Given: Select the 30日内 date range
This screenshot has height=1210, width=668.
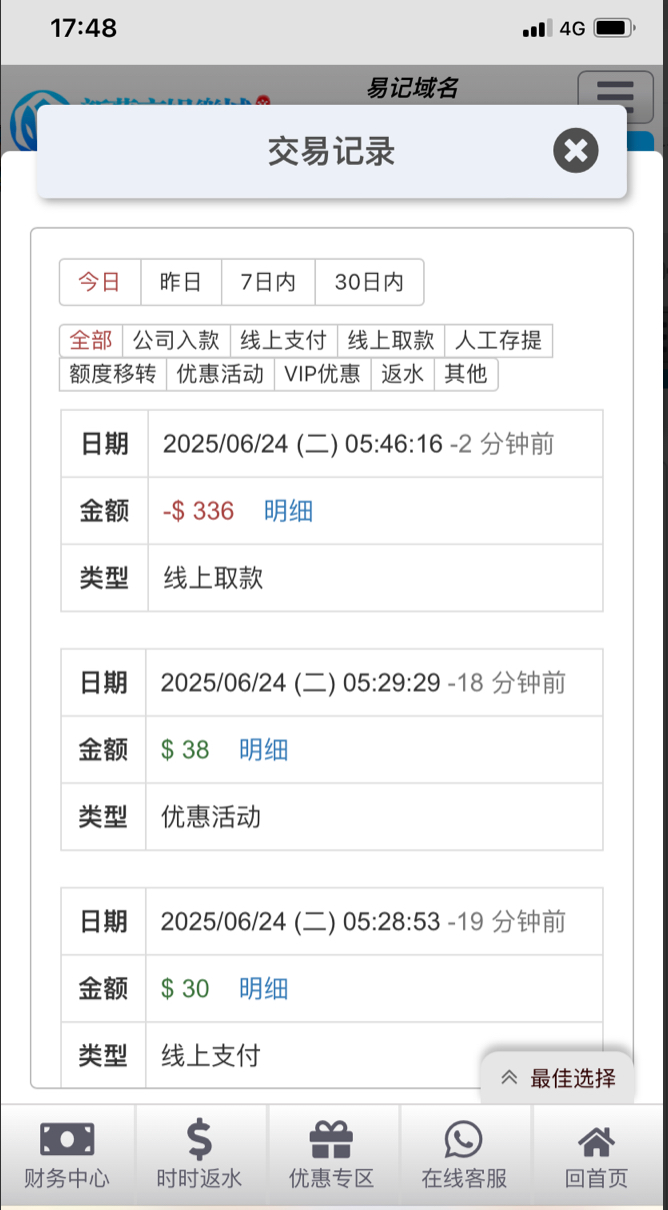Looking at the screenshot, I should coord(369,282).
